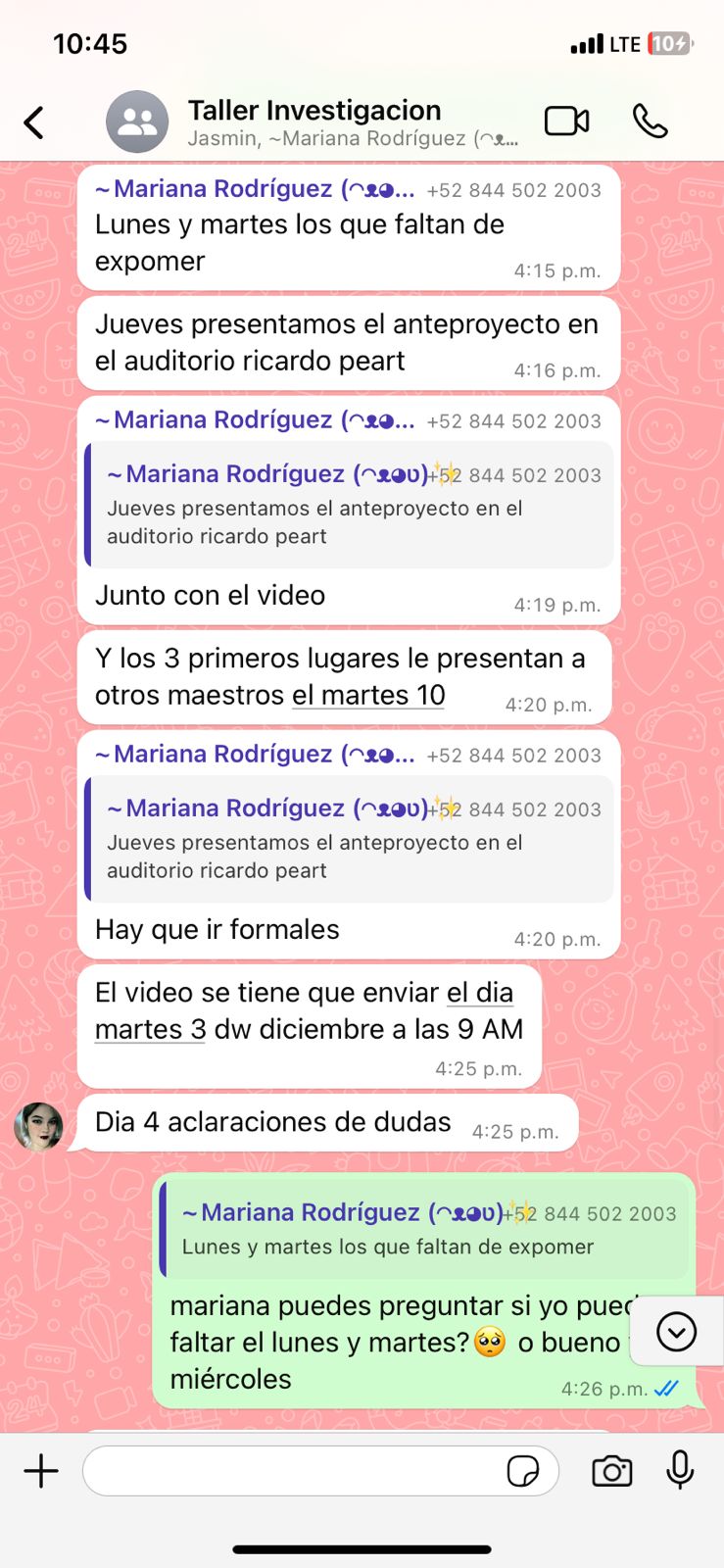
Task: Open Taller Investigacion group info
Action: coord(314,122)
